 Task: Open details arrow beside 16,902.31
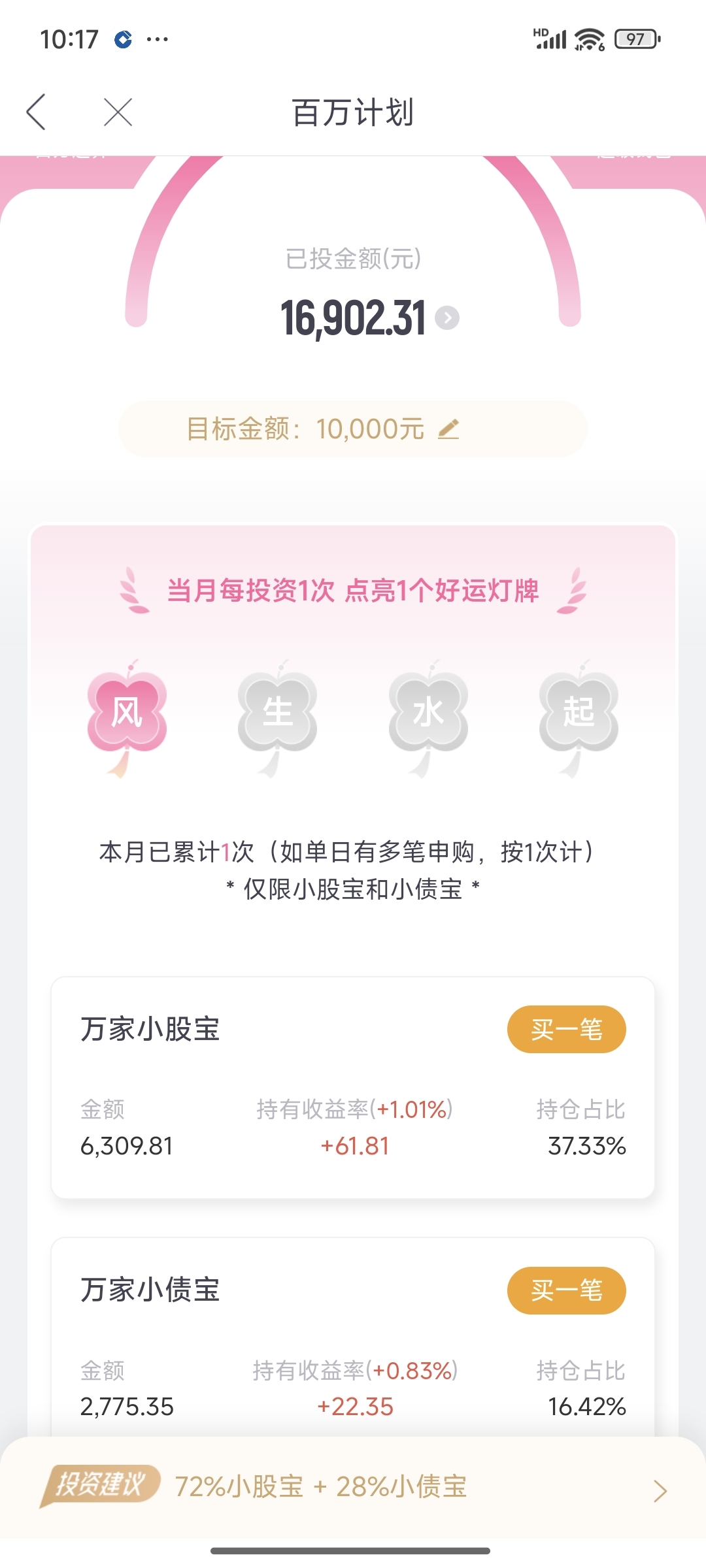[x=447, y=318]
